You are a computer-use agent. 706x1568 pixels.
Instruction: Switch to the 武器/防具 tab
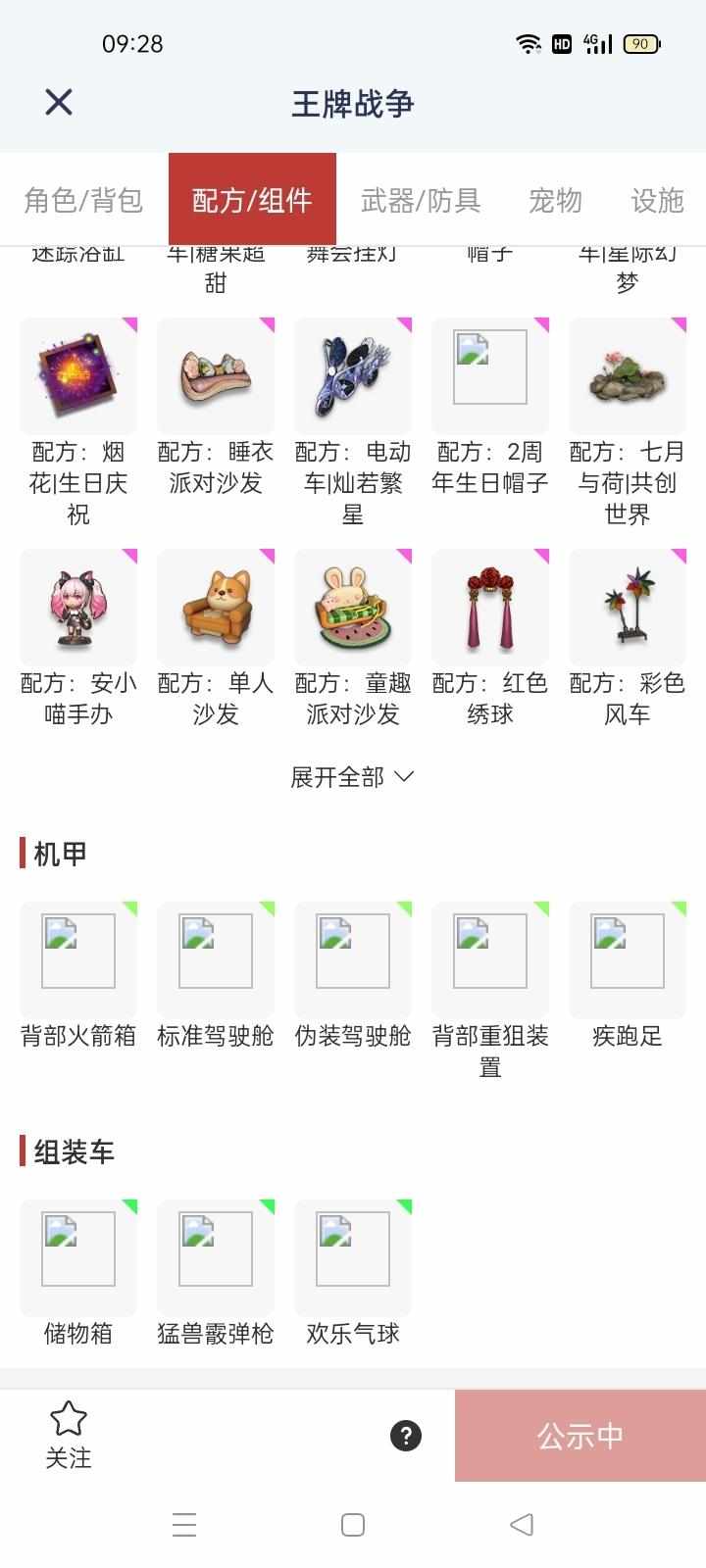tap(421, 200)
